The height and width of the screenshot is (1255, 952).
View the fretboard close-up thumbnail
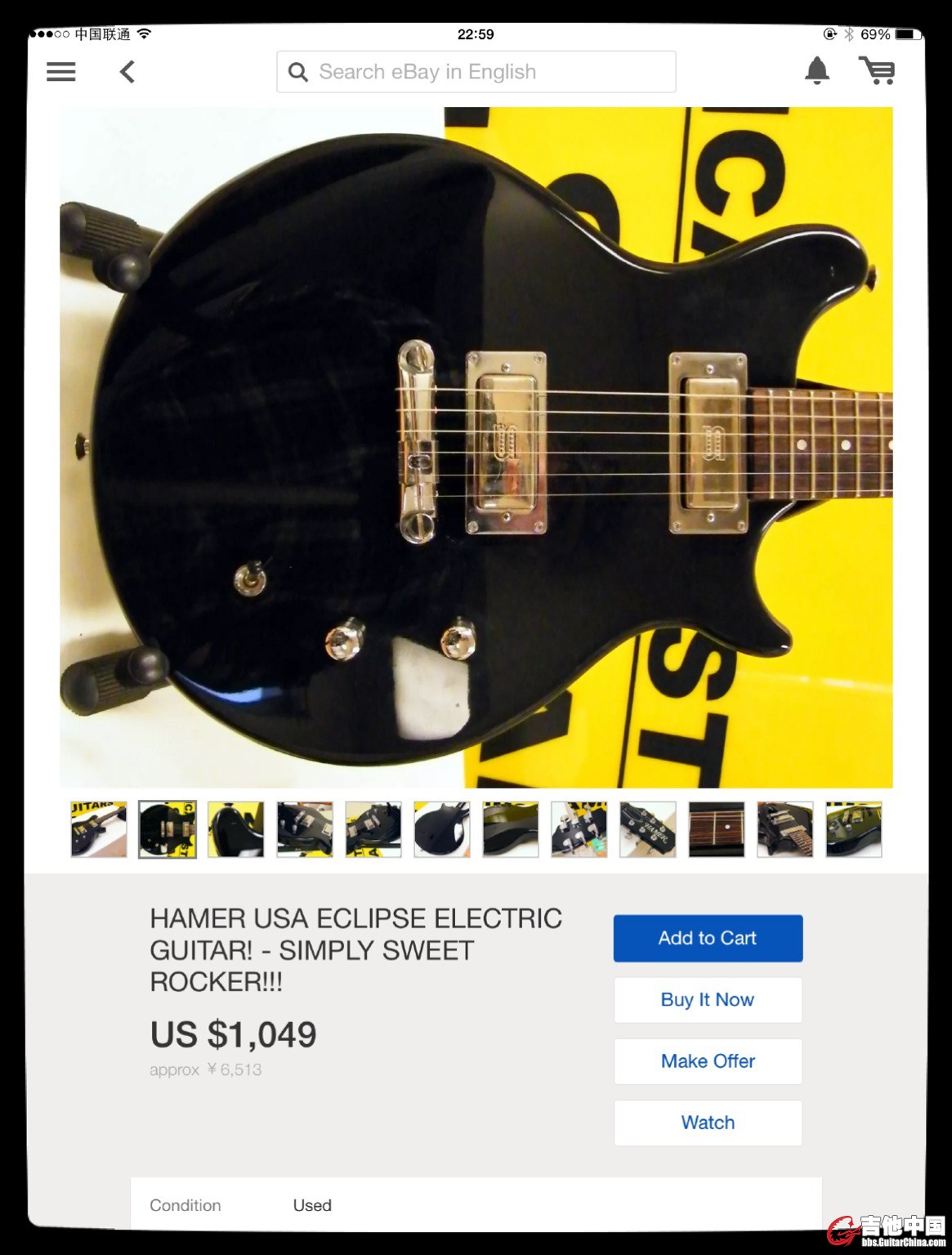[717, 829]
